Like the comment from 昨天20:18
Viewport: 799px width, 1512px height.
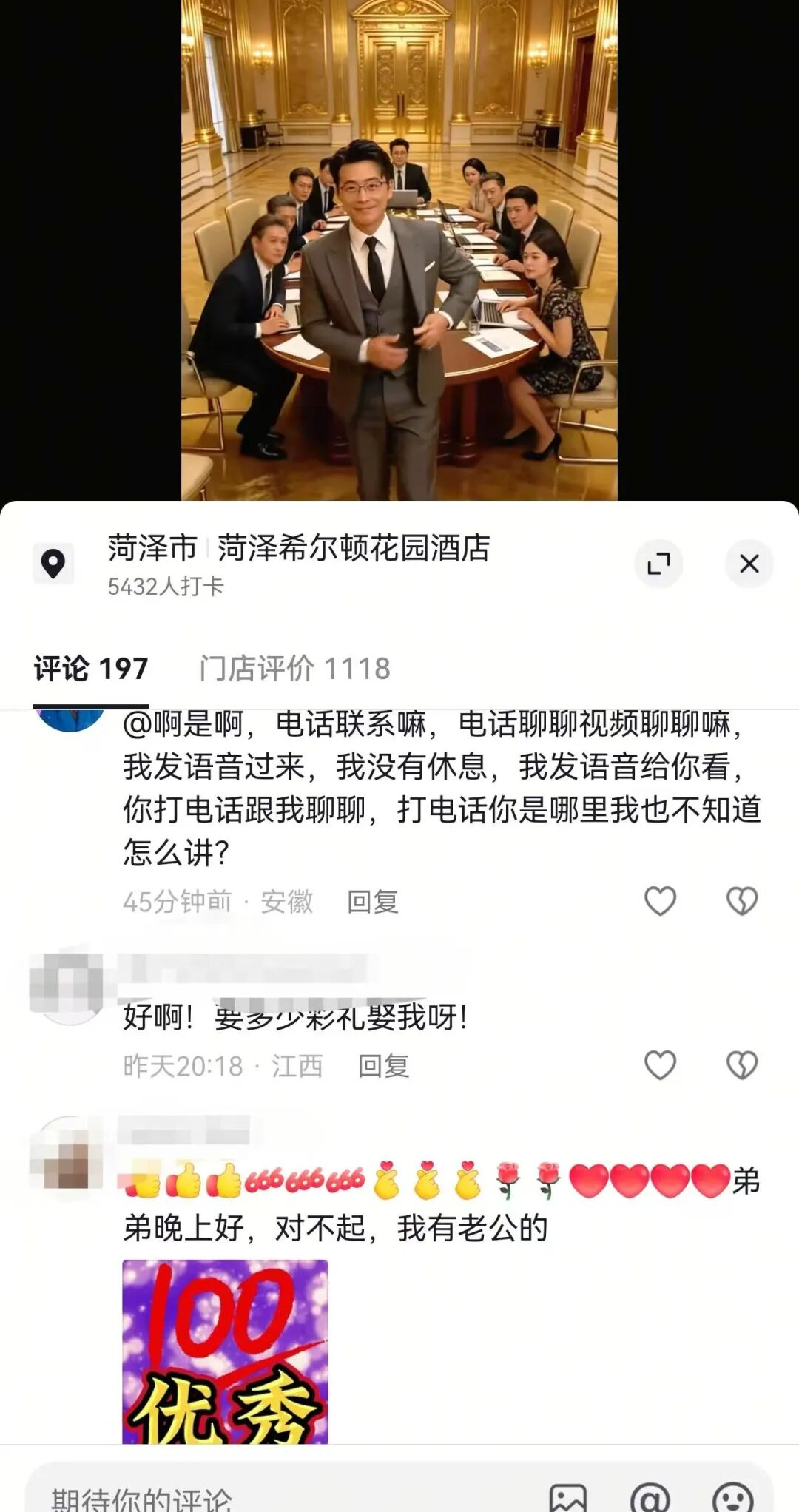click(660, 1065)
